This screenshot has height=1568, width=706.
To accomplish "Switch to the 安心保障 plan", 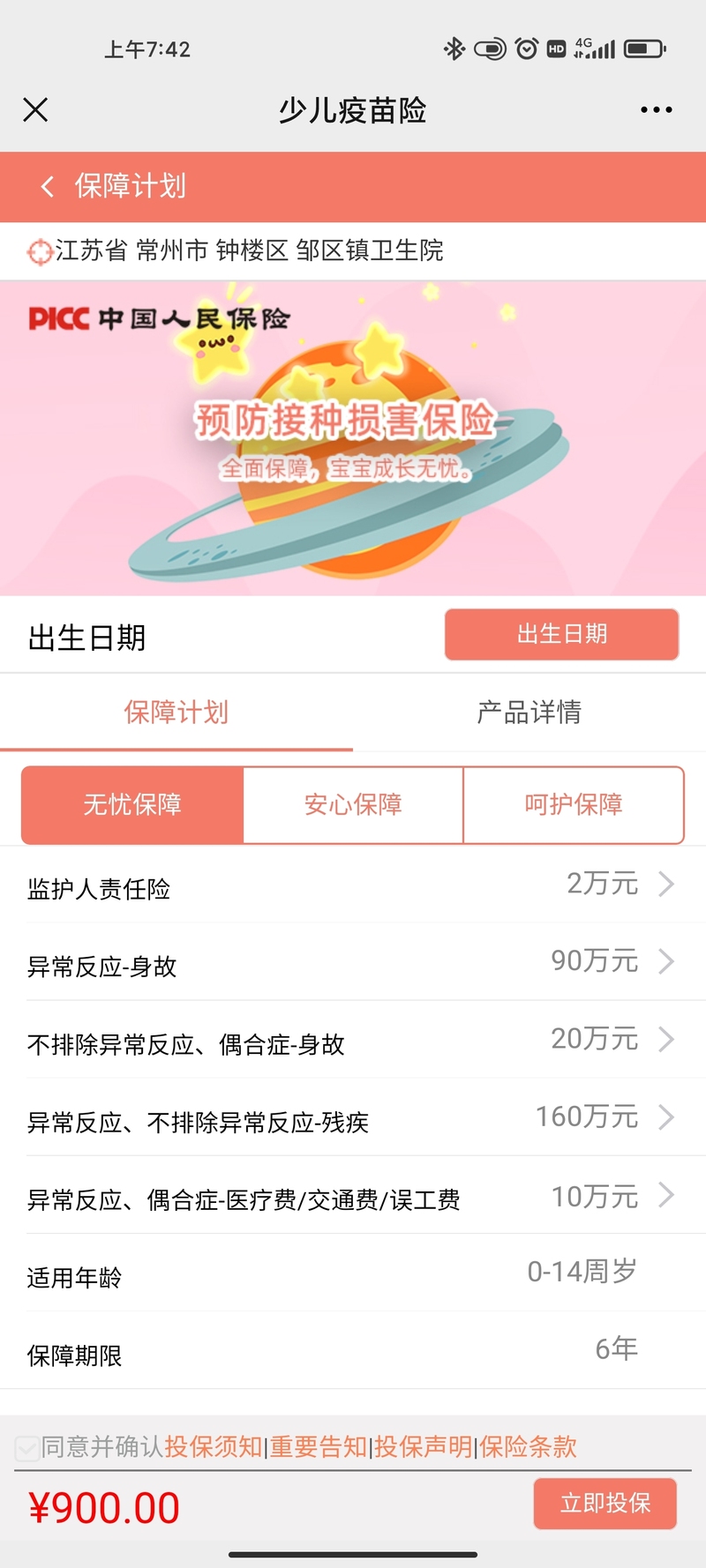I will click(x=353, y=804).
